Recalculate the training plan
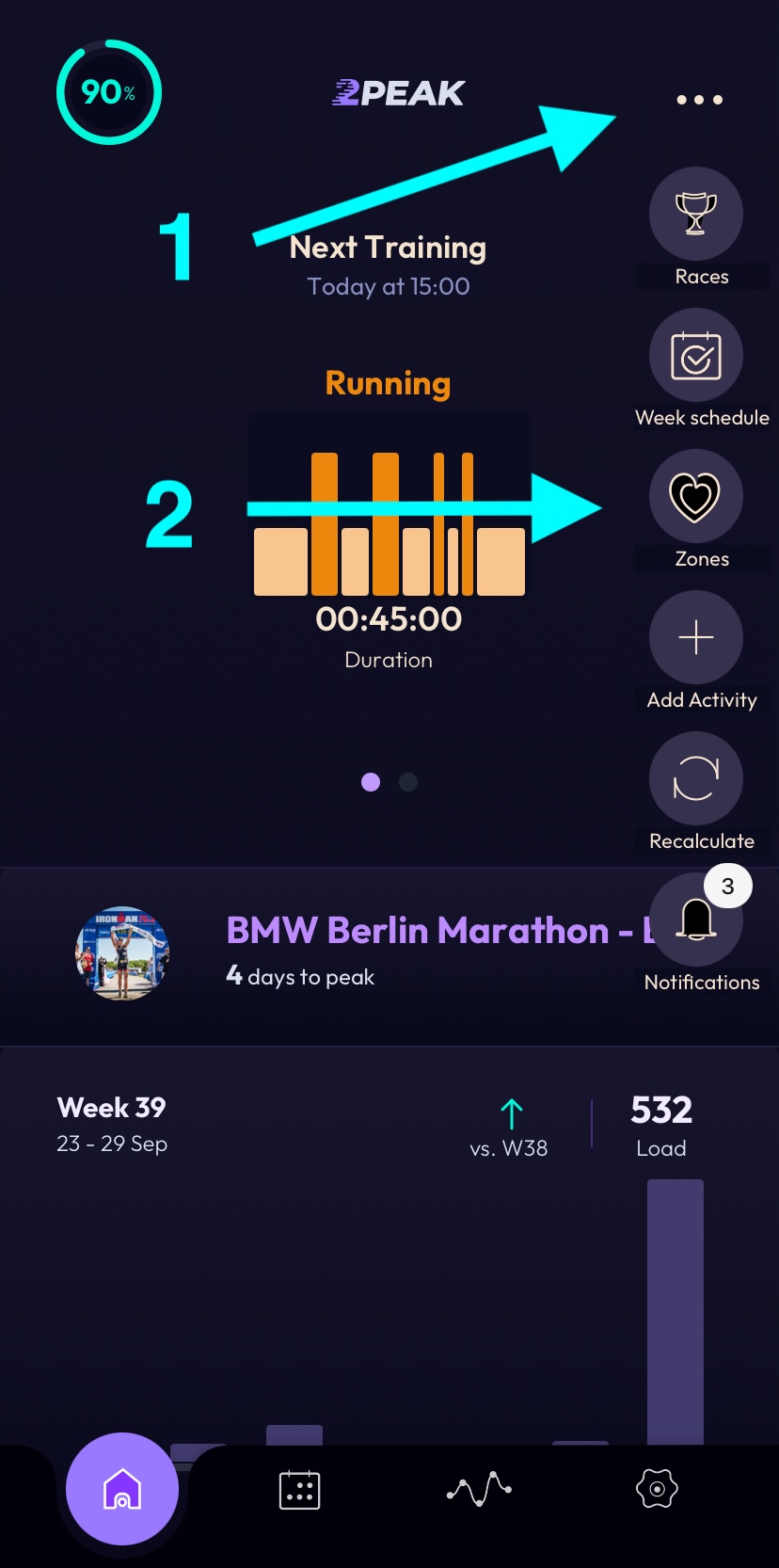The width and height of the screenshot is (779, 1568). pos(696,779)
